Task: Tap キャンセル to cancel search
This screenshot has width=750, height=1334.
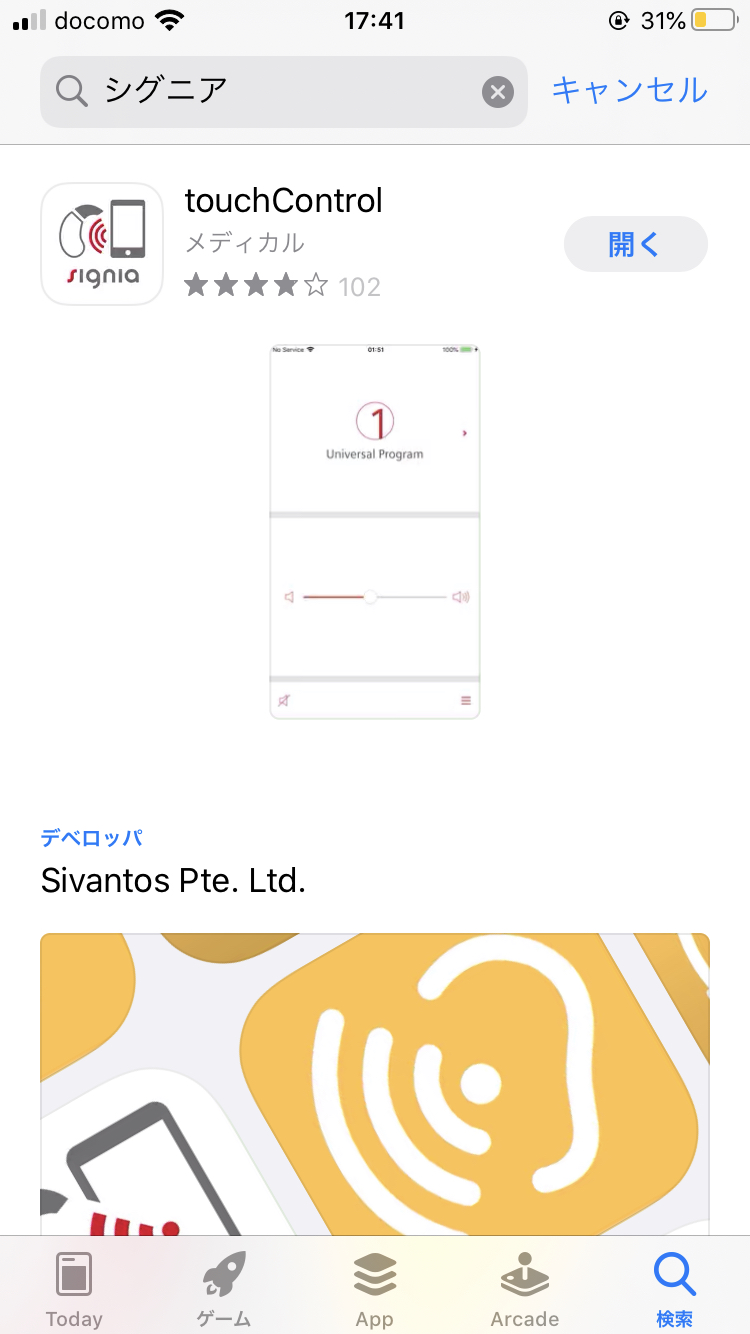Action: (629, 90)
